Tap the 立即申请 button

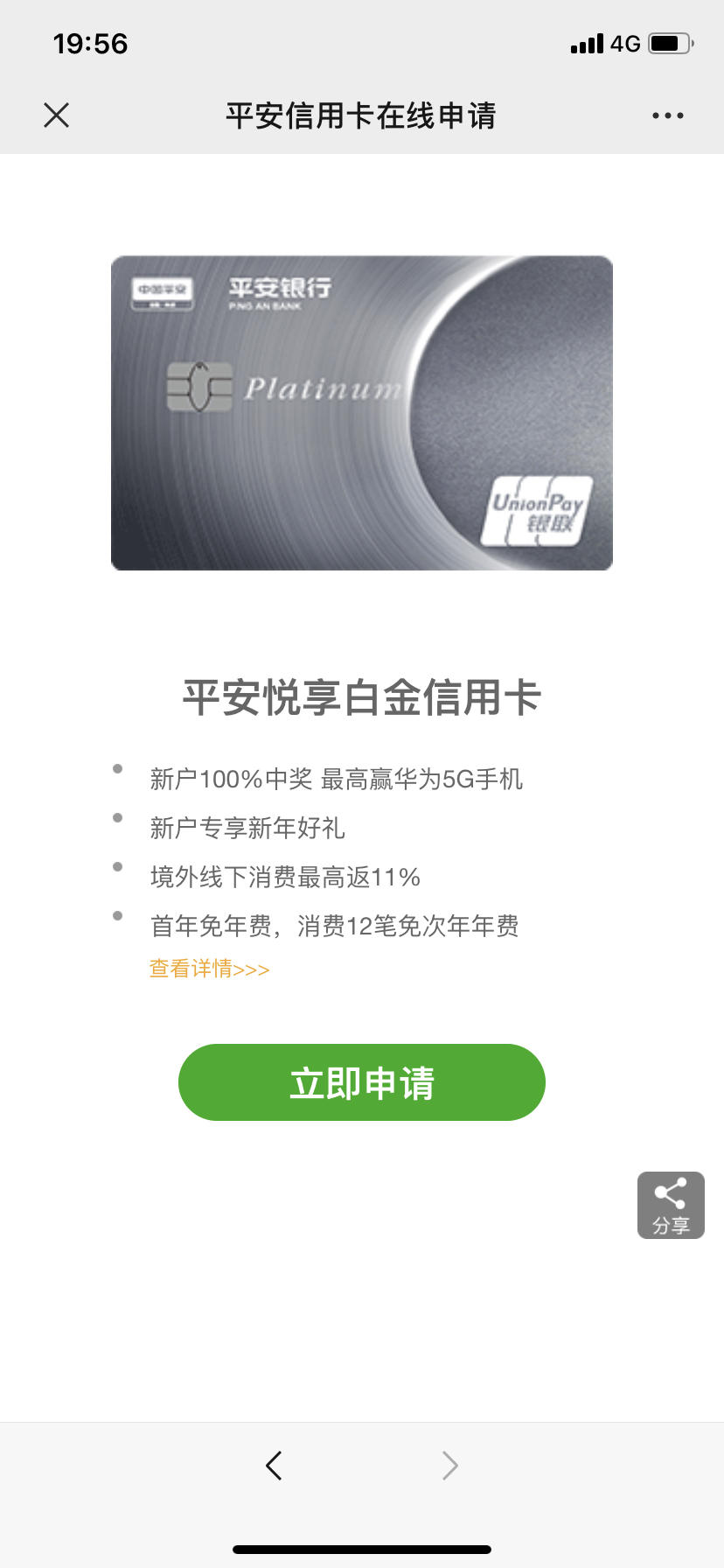tap(361, 1082)
